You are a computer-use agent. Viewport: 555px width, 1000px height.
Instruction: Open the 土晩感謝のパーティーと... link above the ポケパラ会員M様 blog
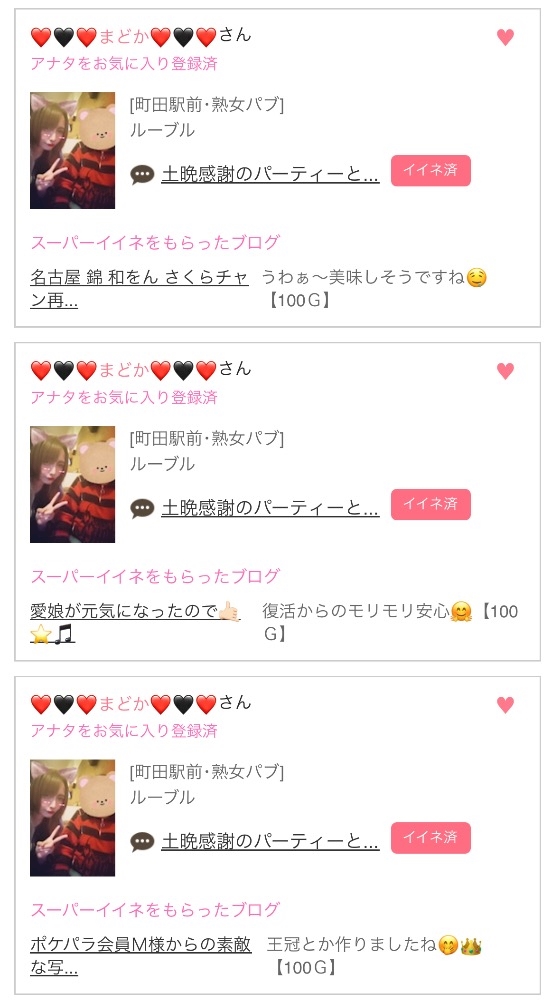click(x=270, y=842)
